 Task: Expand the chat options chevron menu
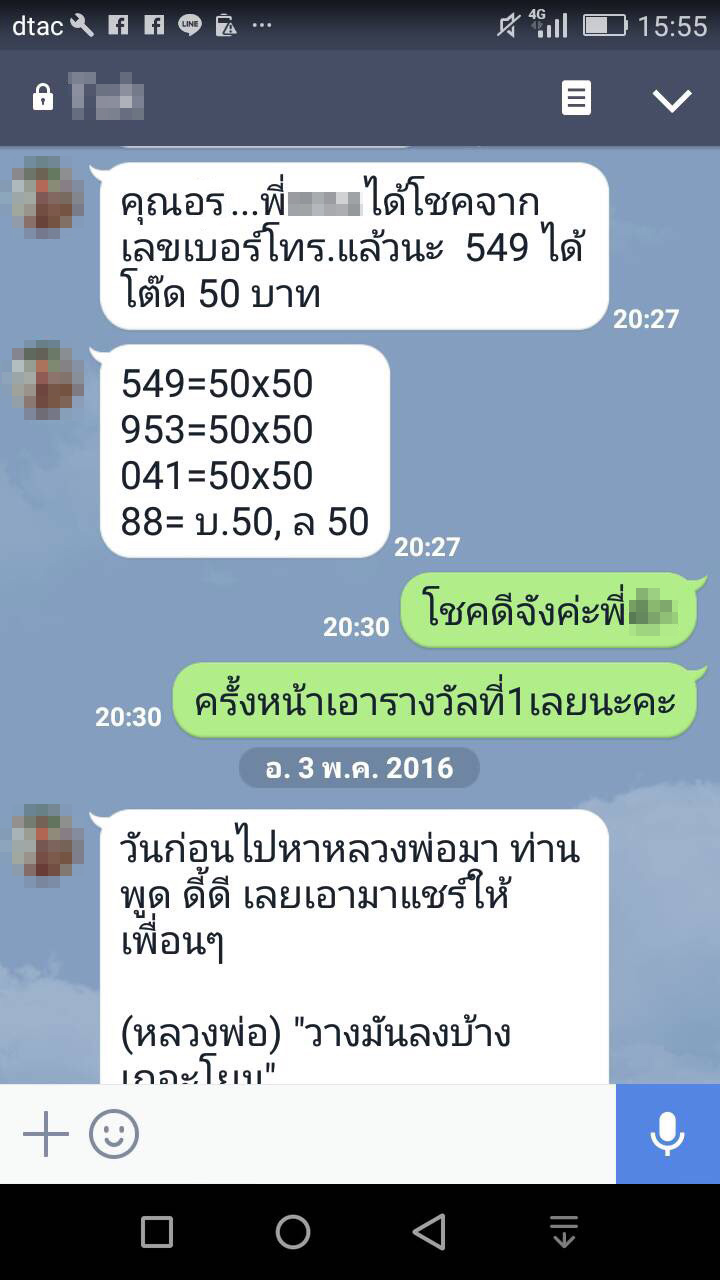click(672, 99)
